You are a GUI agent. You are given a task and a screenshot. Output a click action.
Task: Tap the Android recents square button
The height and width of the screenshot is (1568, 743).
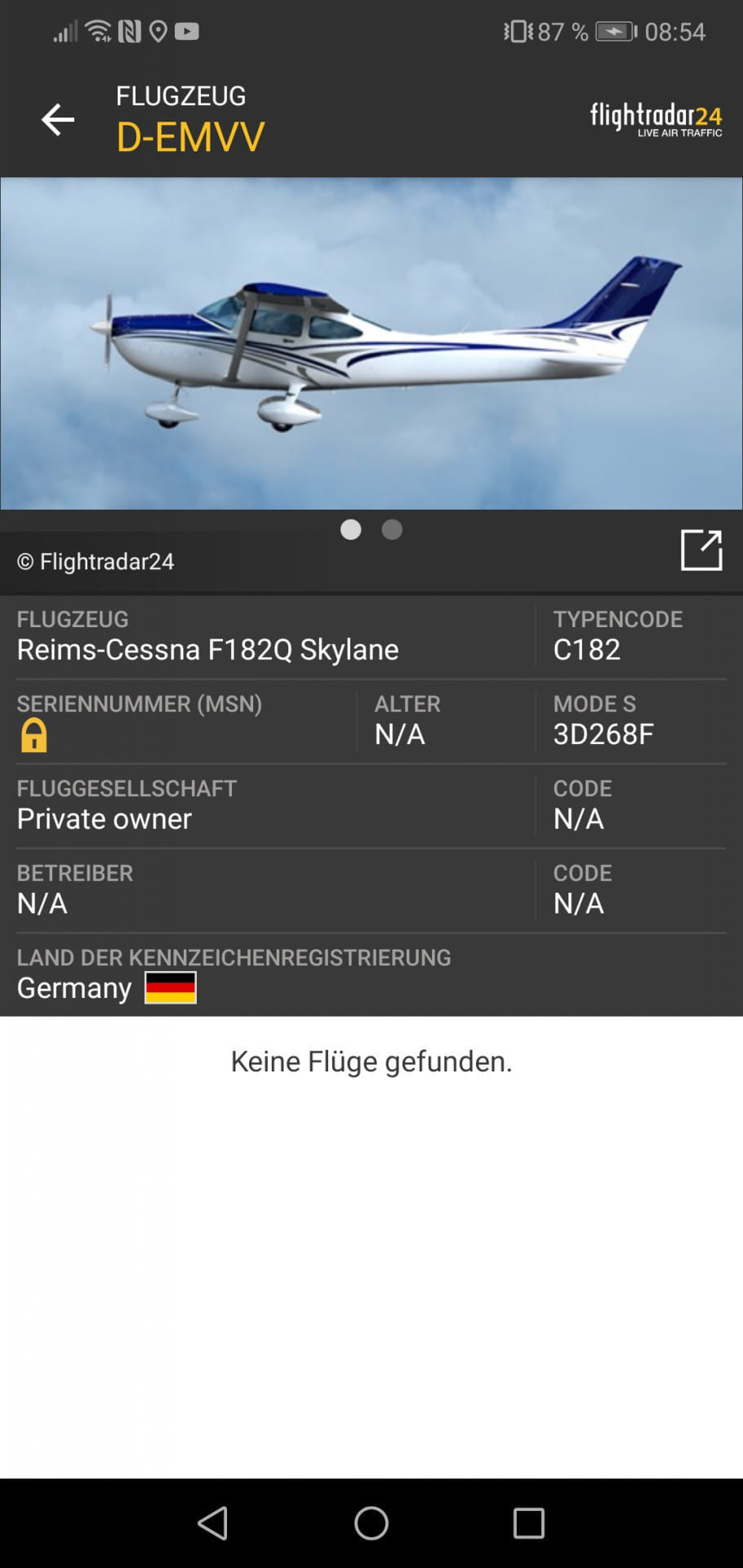point(529,1523)
